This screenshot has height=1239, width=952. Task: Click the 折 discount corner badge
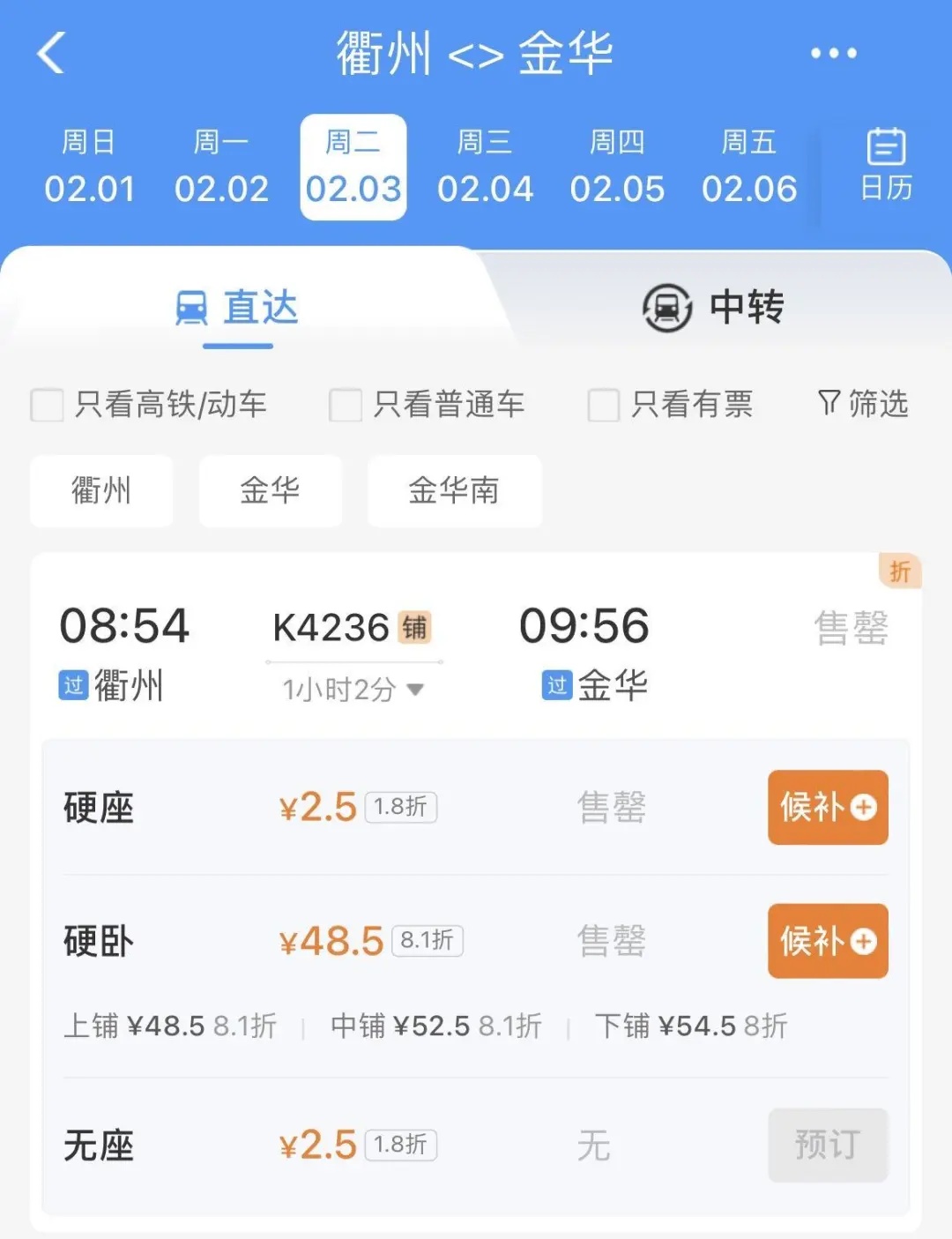pos(901,571)
